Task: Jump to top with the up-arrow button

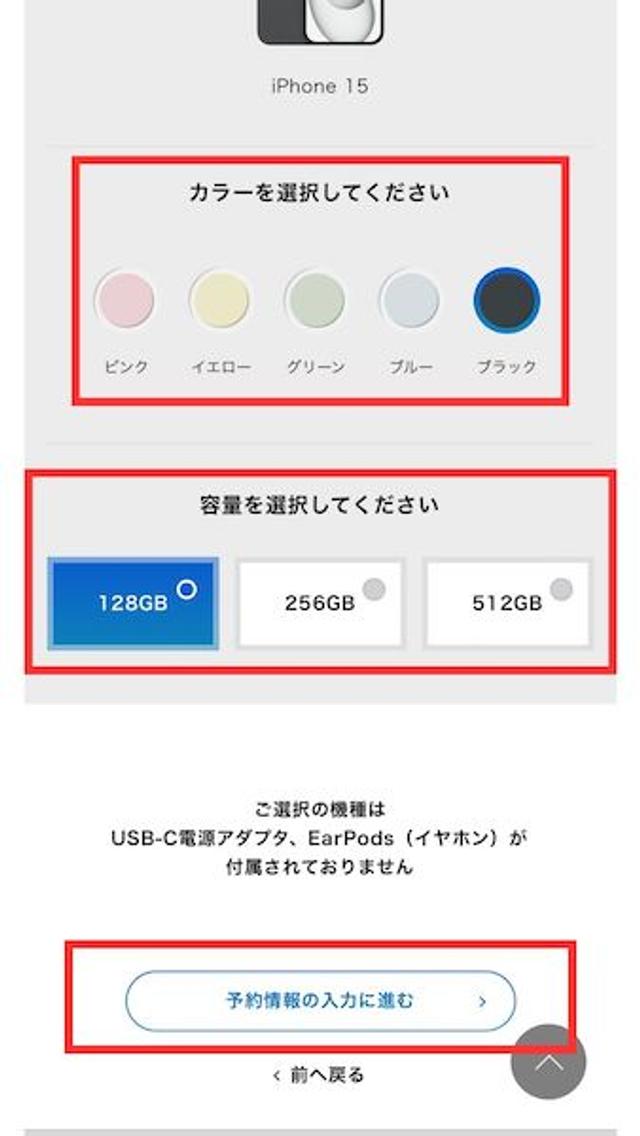Action: point(548,1062)
